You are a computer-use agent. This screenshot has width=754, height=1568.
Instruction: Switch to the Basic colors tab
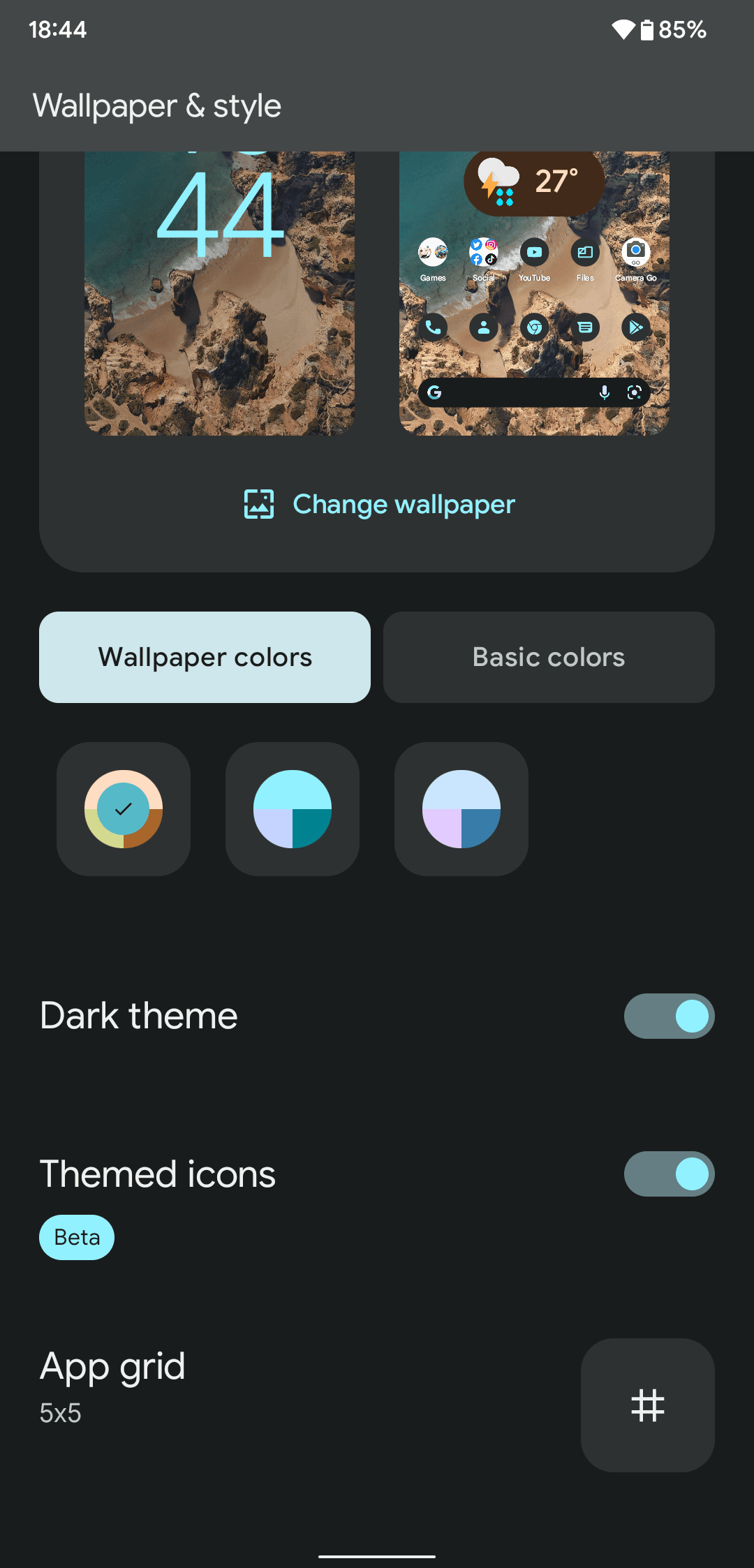(x=549, y=657)
